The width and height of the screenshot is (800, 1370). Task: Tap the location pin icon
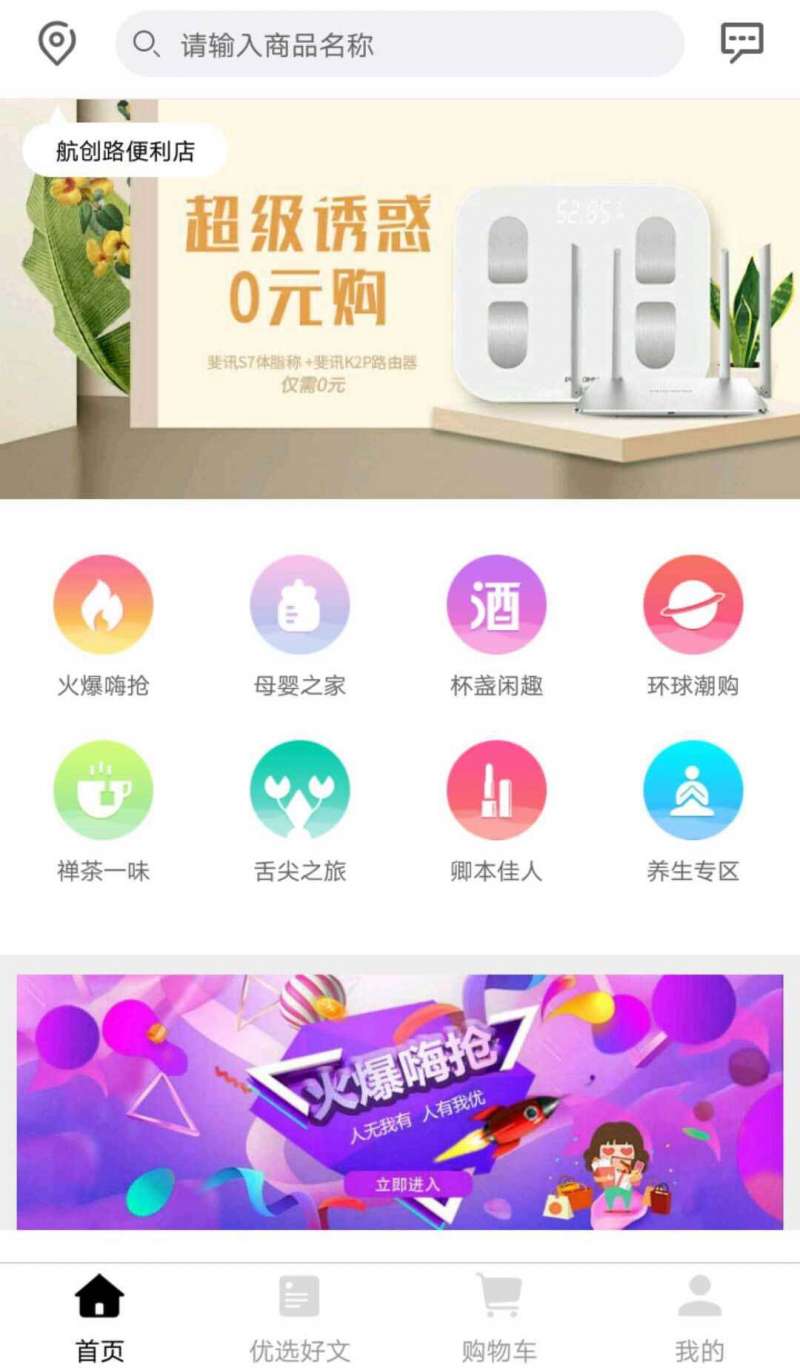coord(56,44)
